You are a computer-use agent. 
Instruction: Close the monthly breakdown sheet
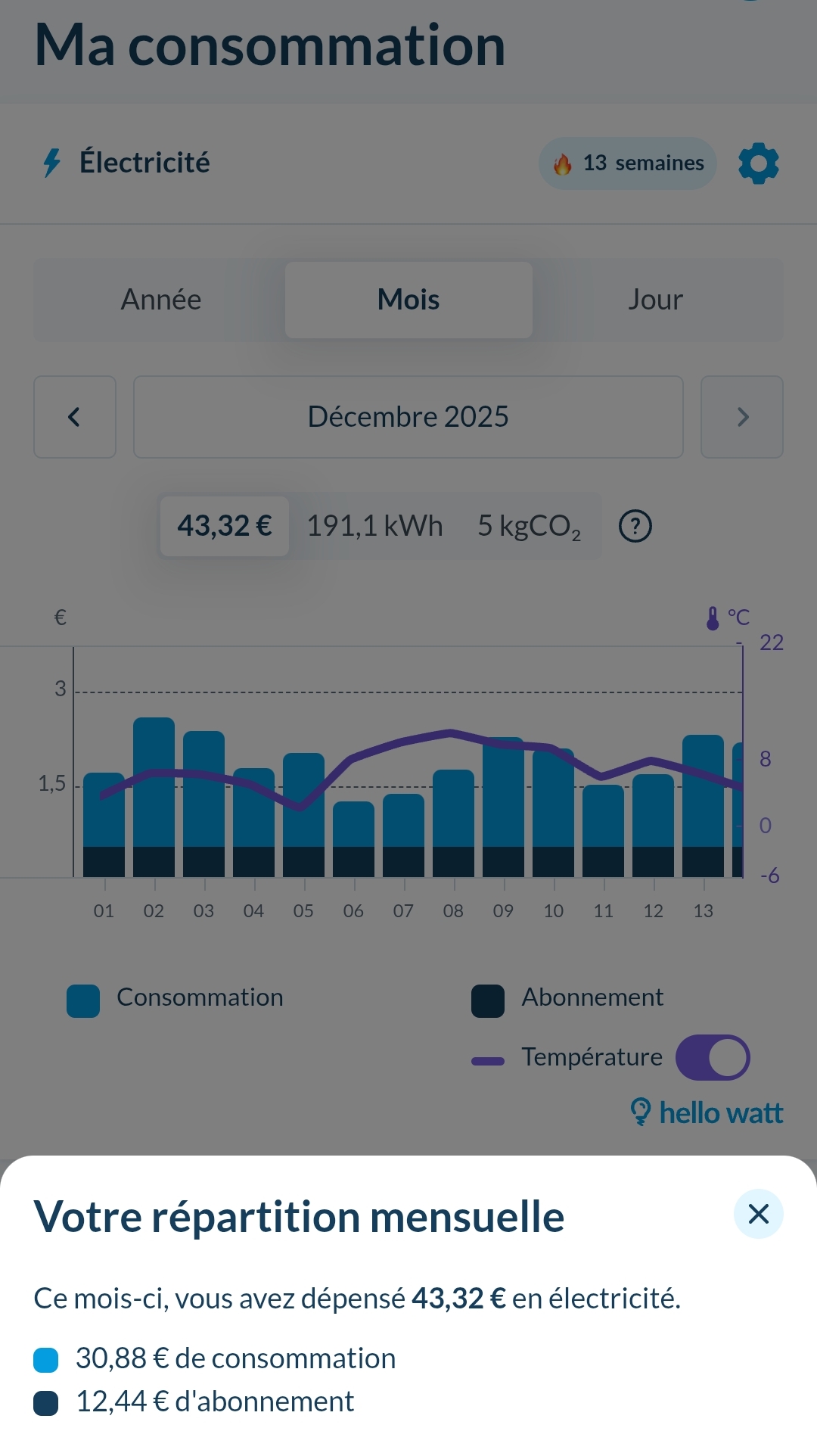coord(758,1214)
